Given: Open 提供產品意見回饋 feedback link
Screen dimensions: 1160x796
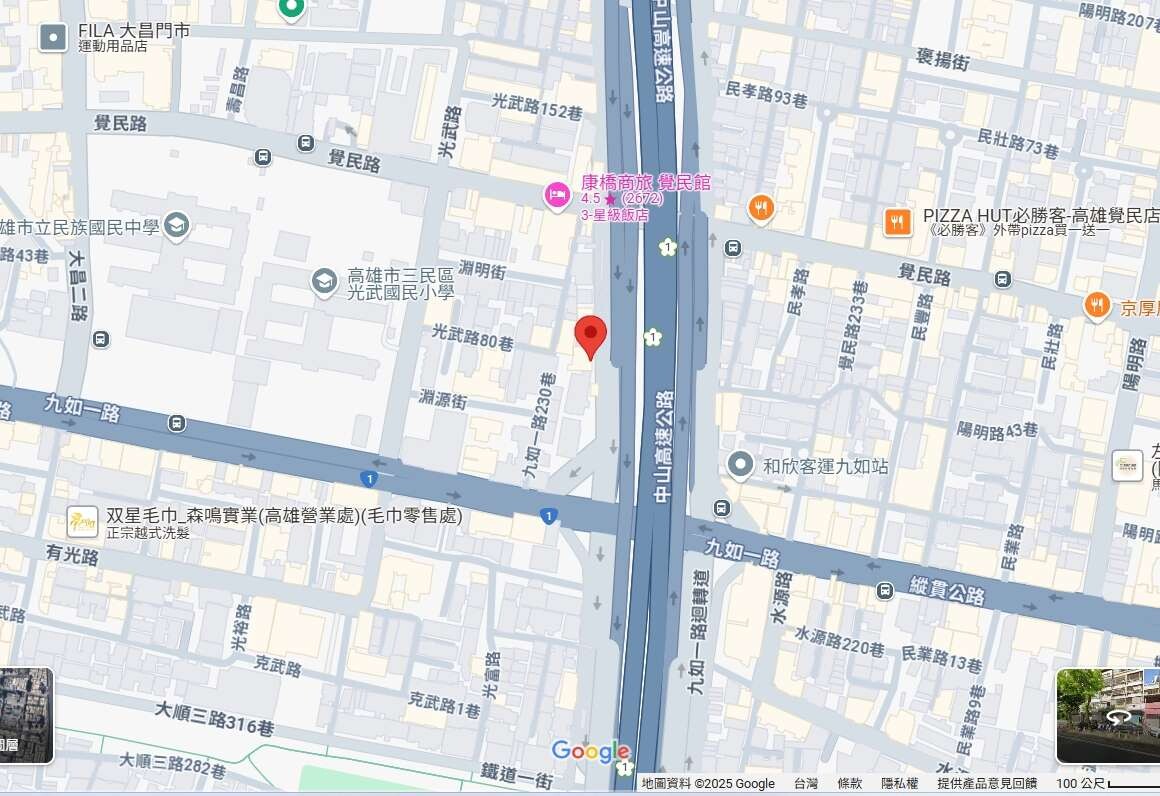Looking at the screenshot, I should tap(986, 784).
